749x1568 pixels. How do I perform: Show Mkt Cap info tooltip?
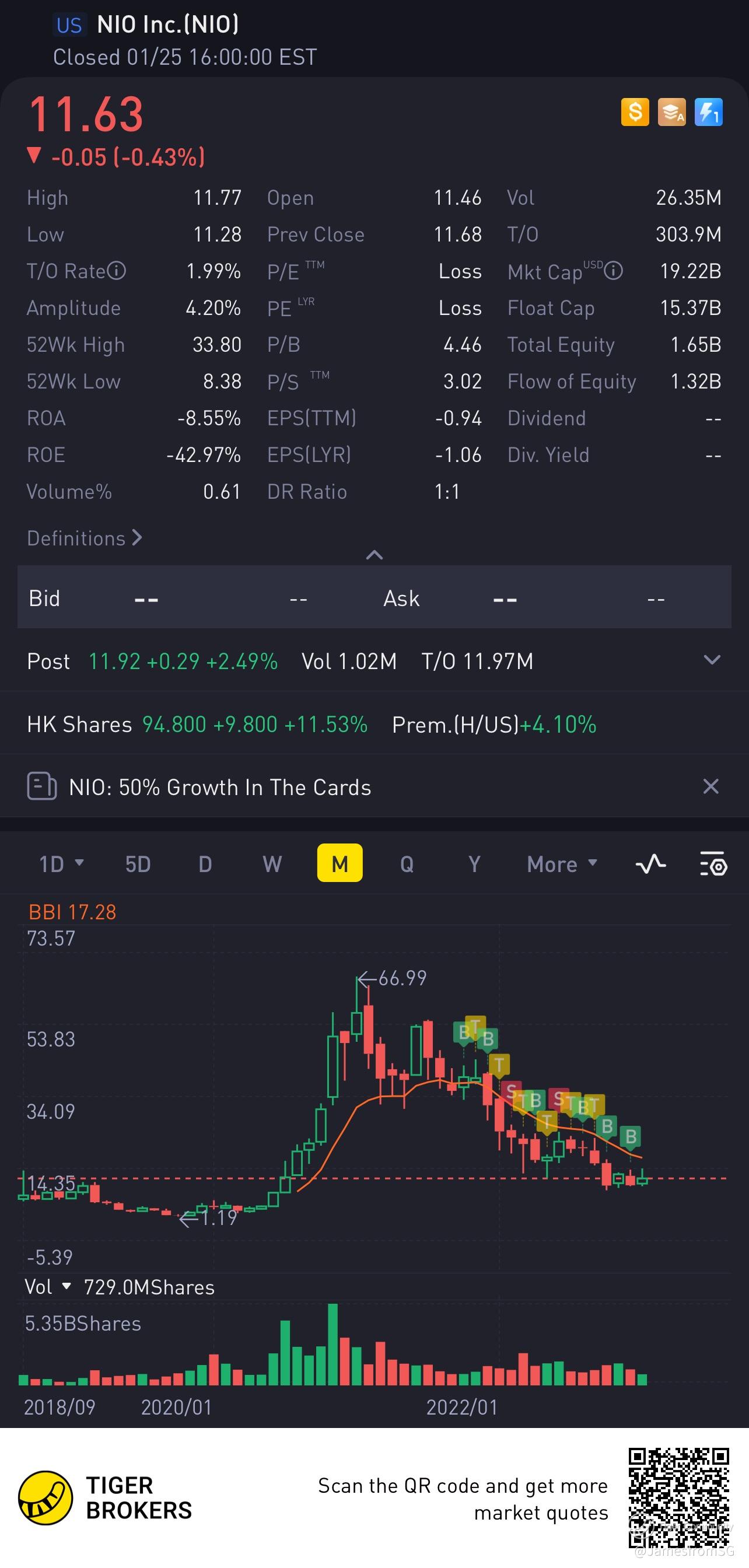click(613, 271)
